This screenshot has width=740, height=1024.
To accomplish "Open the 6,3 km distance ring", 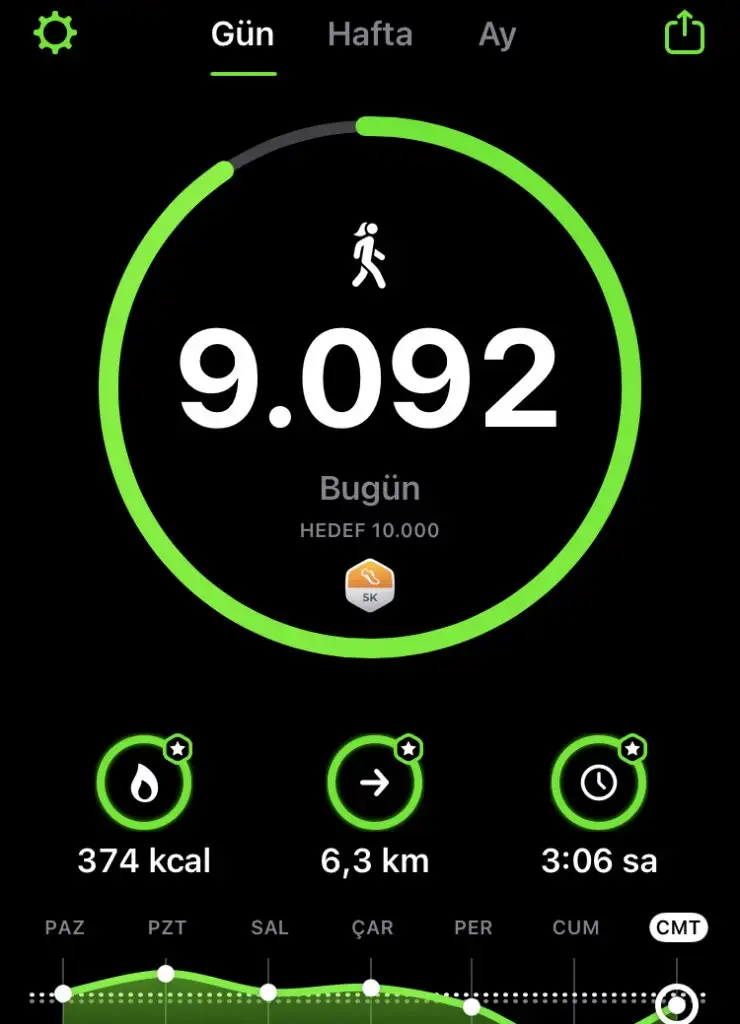I will pos(375,785).
